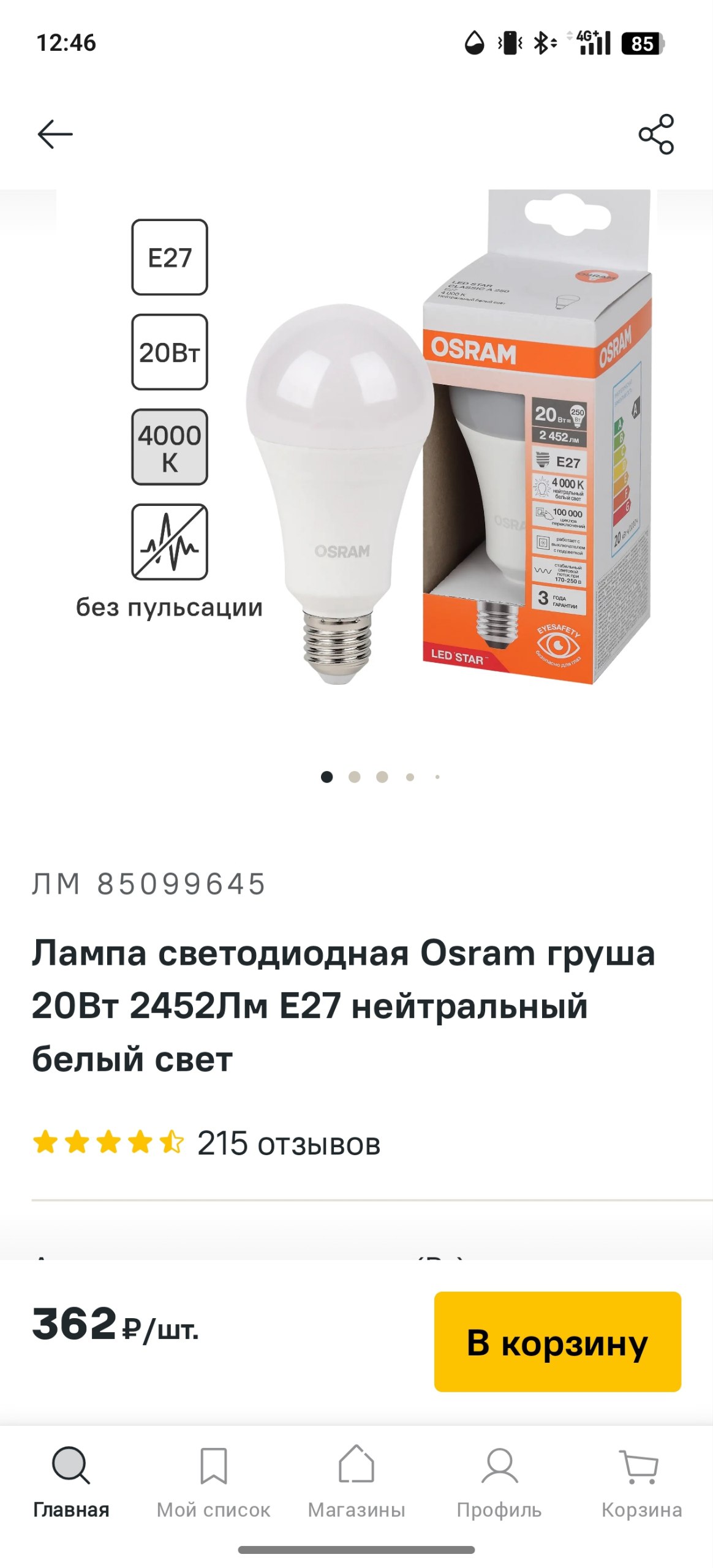Share this Osram lamp product
The height and width of the screenshot is (1568, 713).
[x=656, y=134]
